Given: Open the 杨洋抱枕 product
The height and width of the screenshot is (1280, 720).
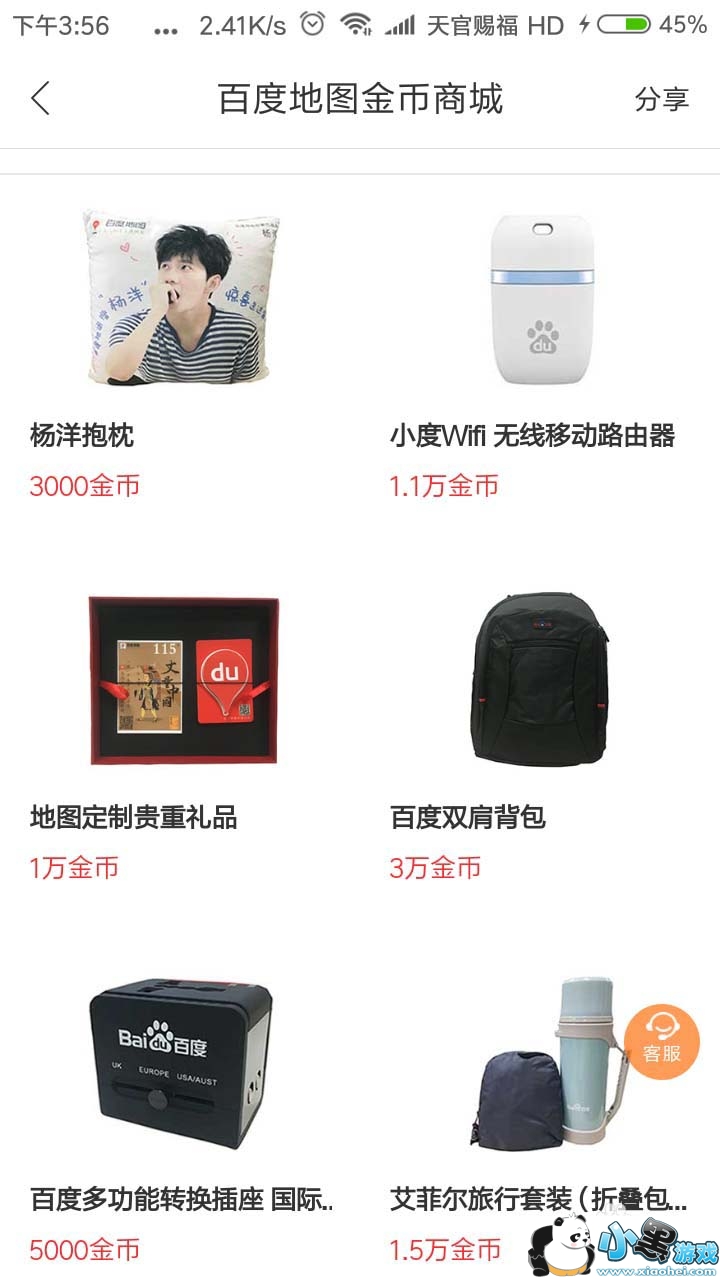Looking at the screenshot, I should coord(180,300).
